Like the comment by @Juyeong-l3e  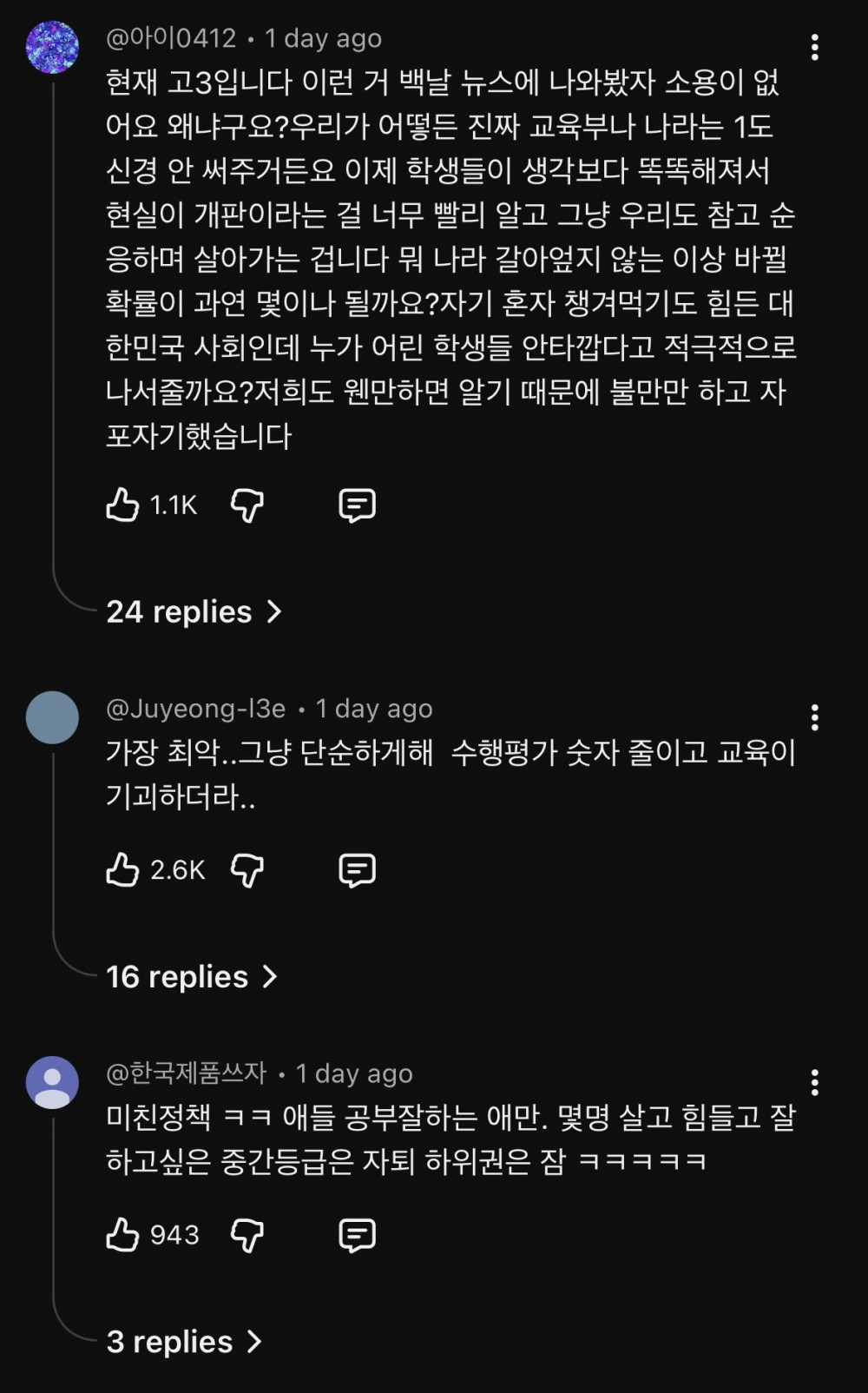coord(122,869)
